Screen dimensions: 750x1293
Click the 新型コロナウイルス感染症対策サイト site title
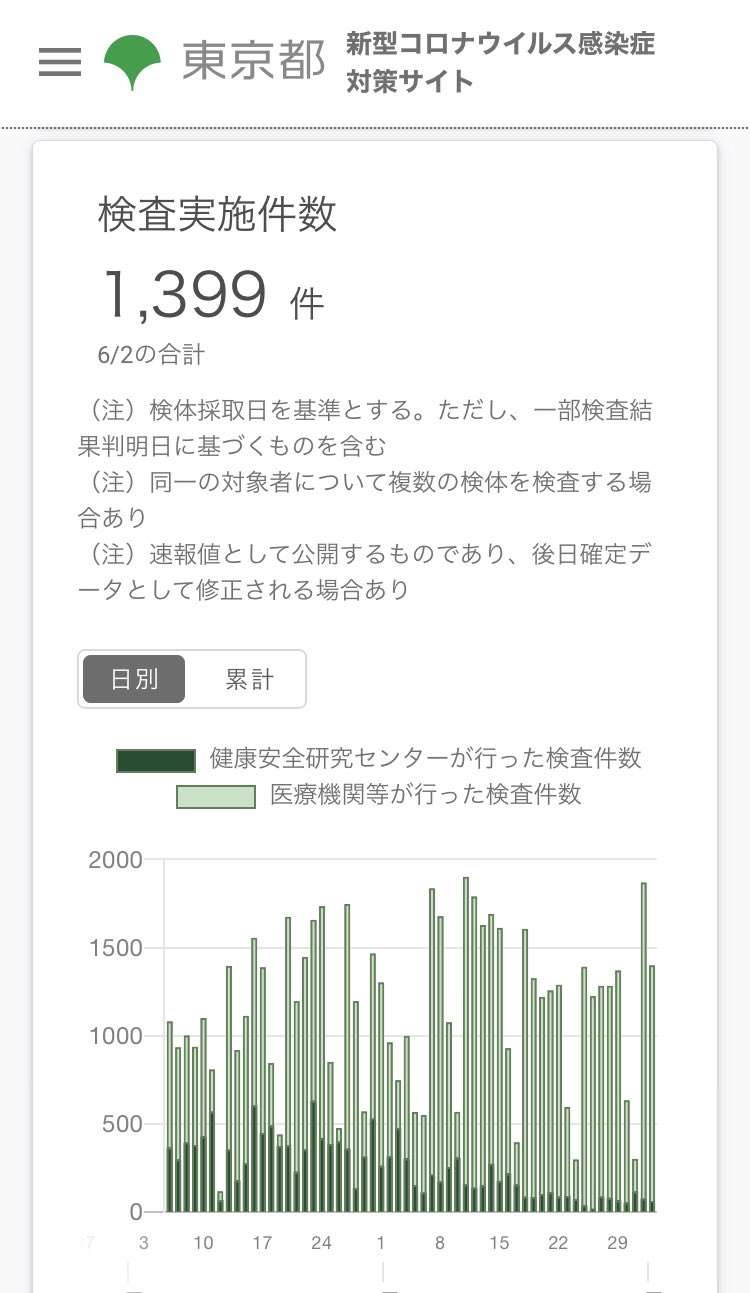(500, 62)
